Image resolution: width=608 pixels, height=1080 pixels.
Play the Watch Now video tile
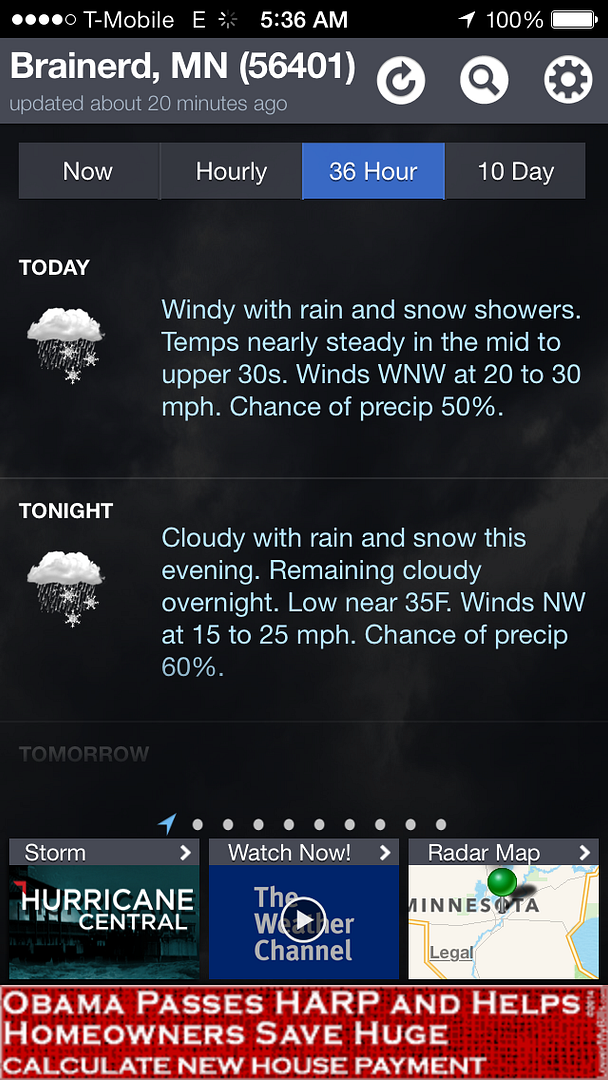click(304, 908)
